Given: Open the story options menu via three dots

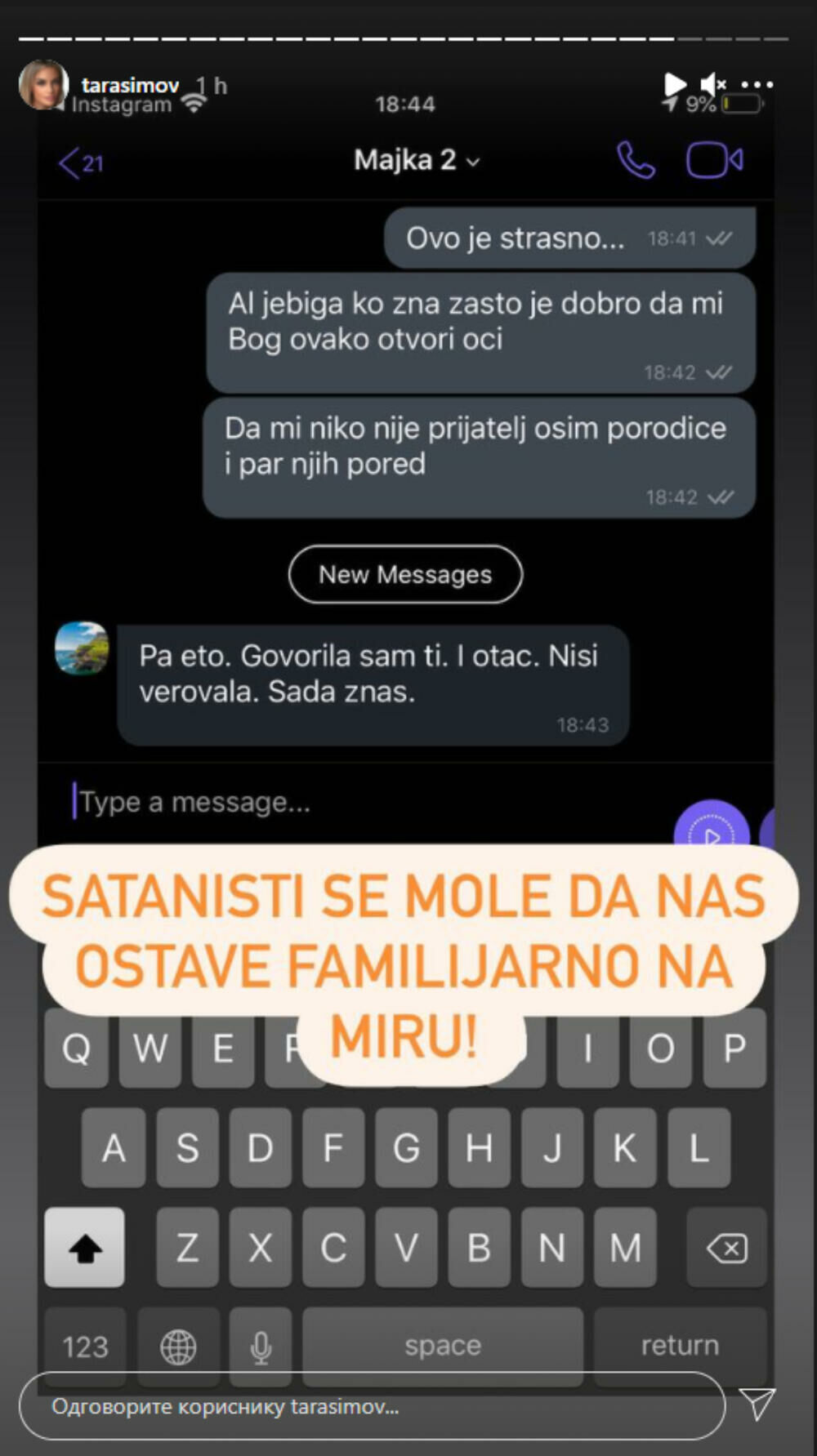Looking at the screenshot, I should [759, 83].
